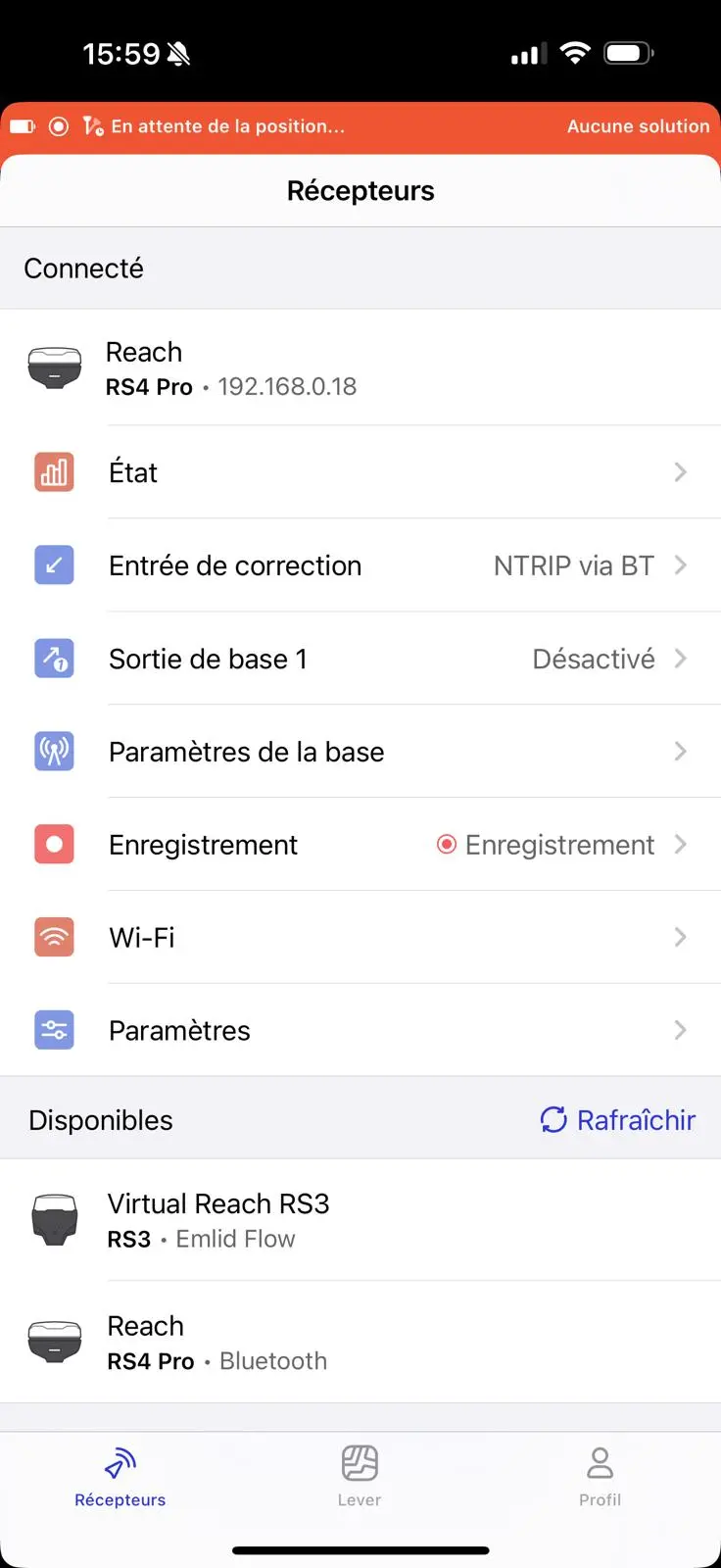Tap the connected Reach RS4 Pro receiver thumbnail
The width and height of the screenshot is (721, 1568).
click(54, 367)
